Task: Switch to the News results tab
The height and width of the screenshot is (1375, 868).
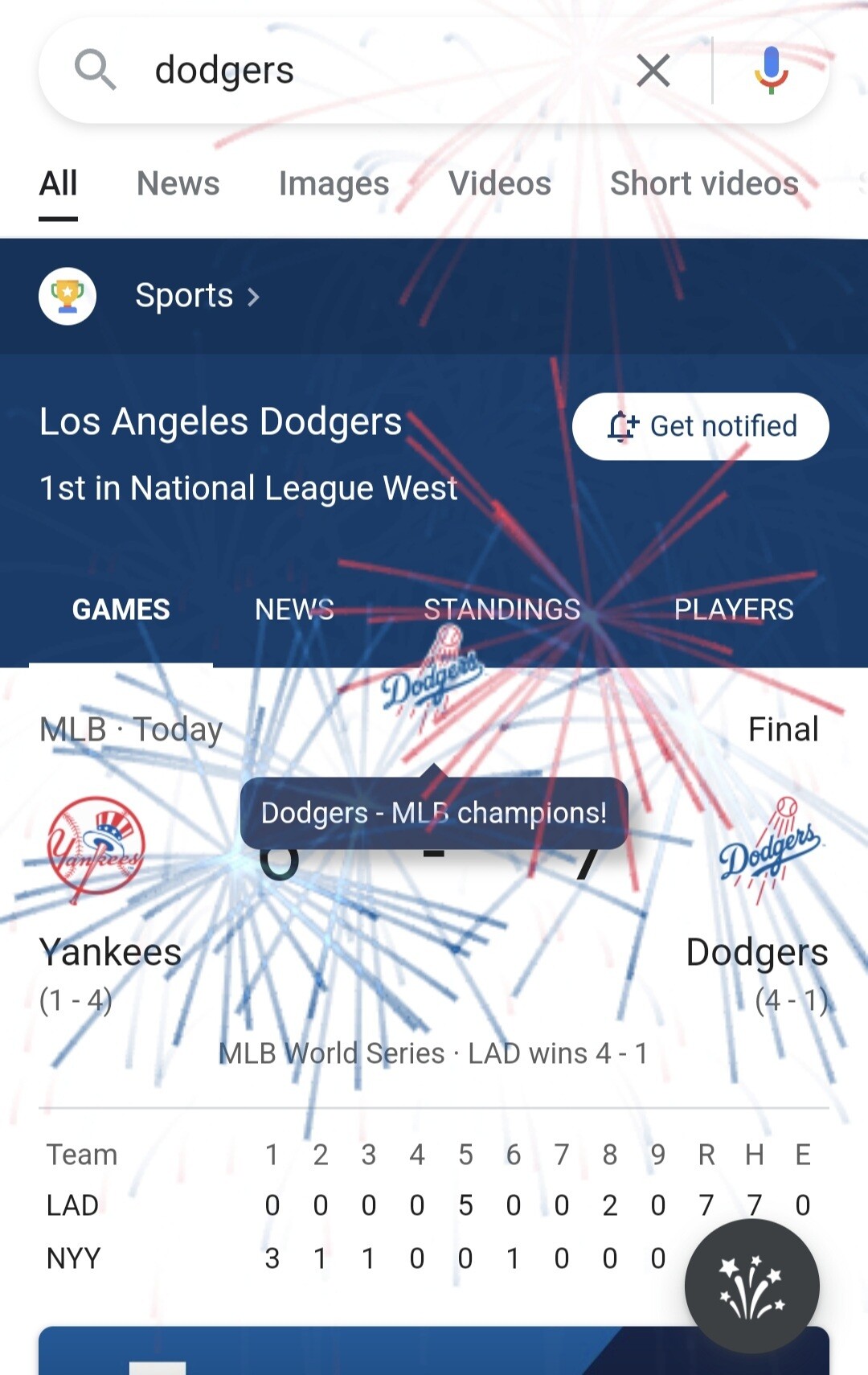Action: 178,183
